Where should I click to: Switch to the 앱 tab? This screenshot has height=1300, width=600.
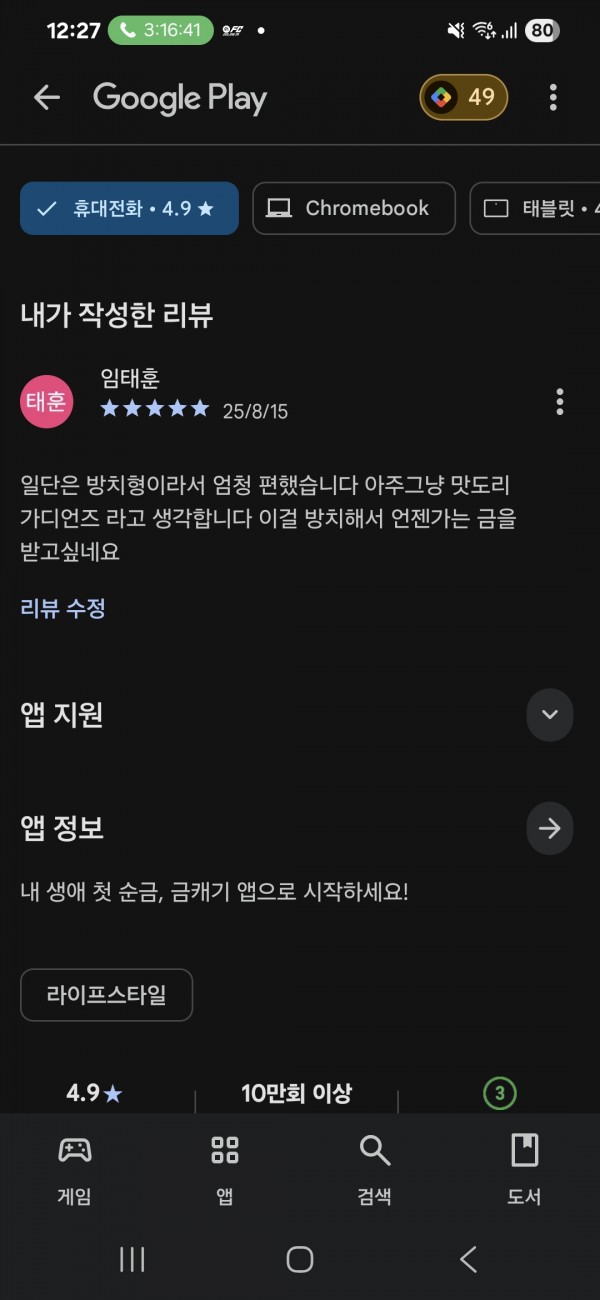click(225, 1170)
